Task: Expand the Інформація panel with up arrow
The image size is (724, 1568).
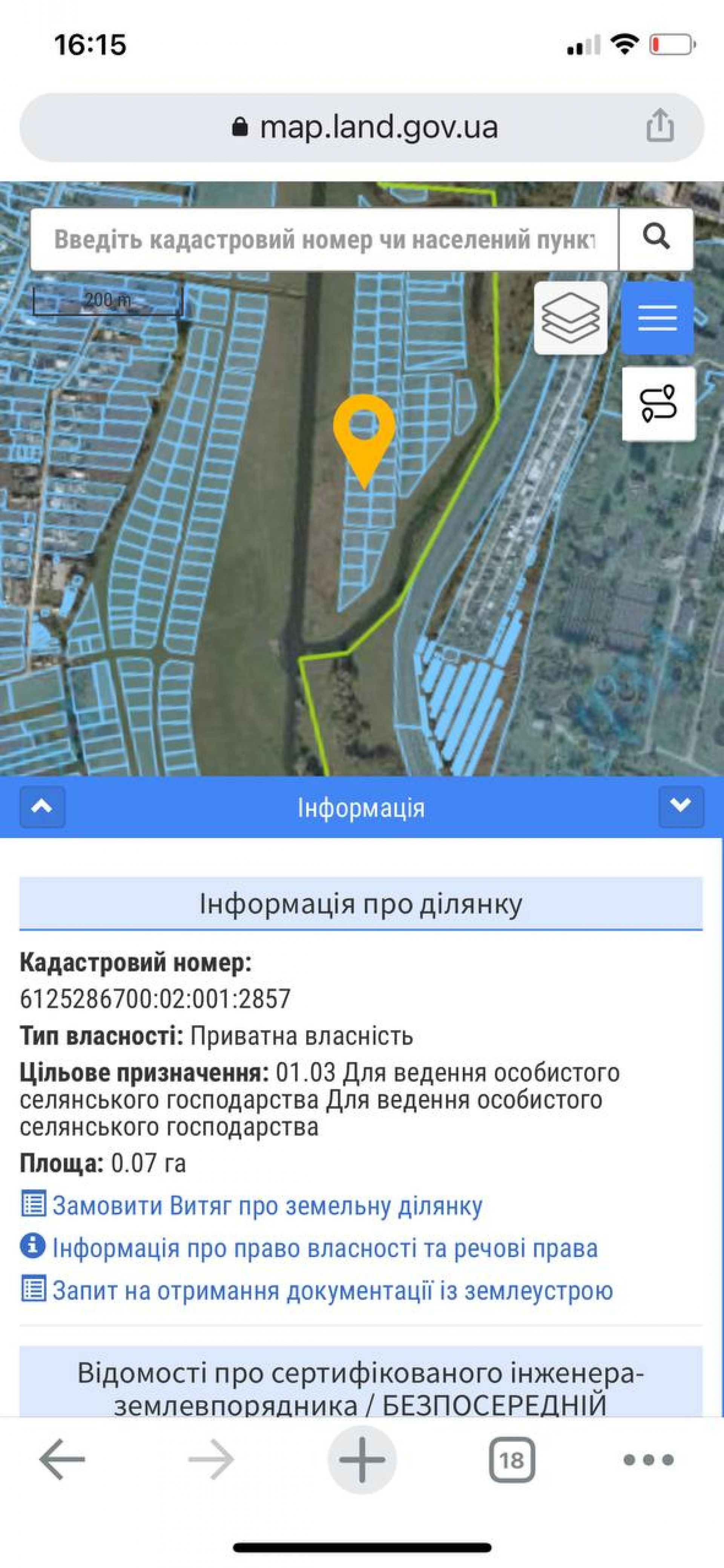Action: pyautogui.click(x=42, y=807)
